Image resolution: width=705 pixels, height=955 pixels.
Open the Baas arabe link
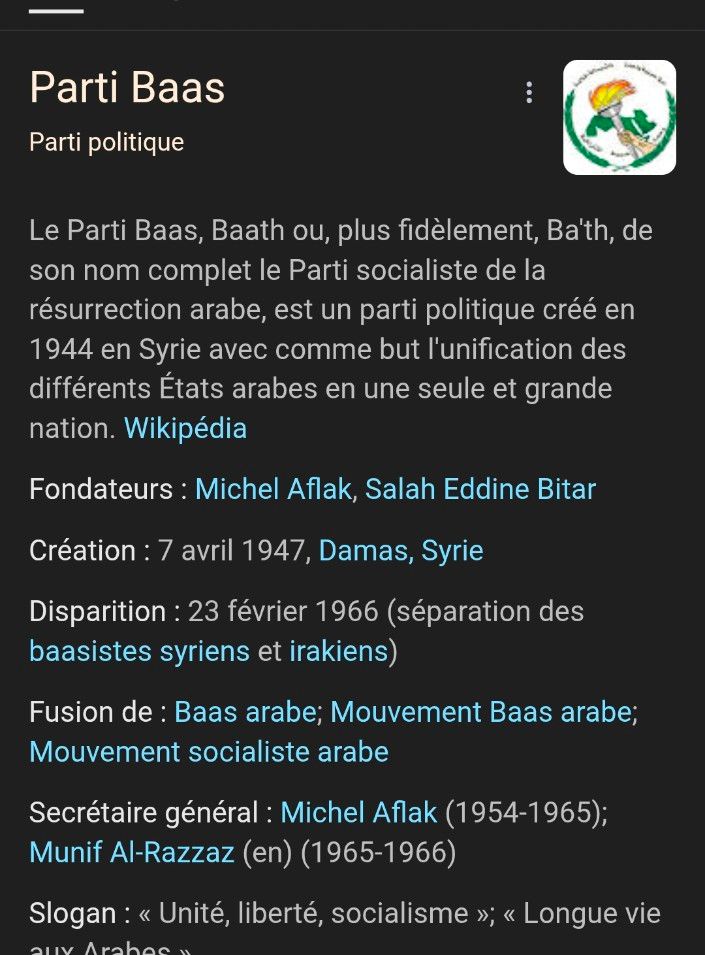pos(245,712)
